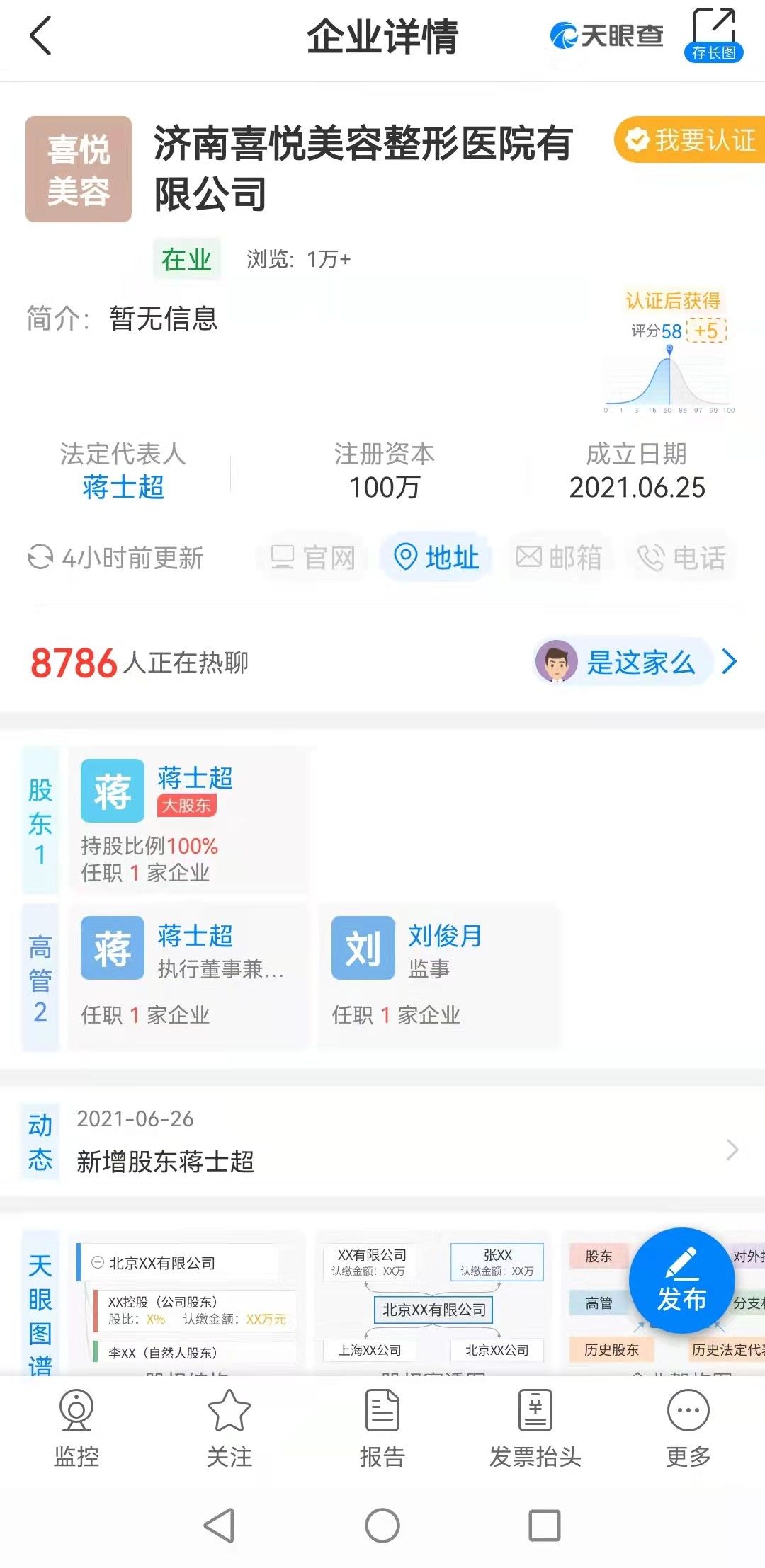Open legal representative 蒋士超's profile link
765x1568 pixels.
[x=123, y=487]
